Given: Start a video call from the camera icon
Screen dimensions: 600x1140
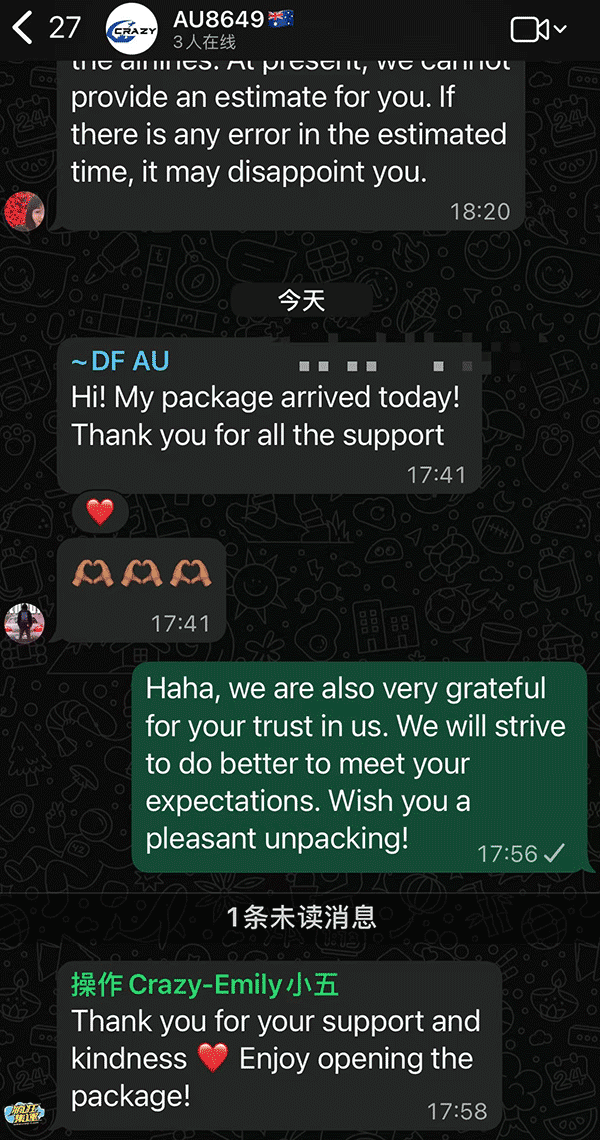Looking at the screenshot, I should (x=529, y=30).
